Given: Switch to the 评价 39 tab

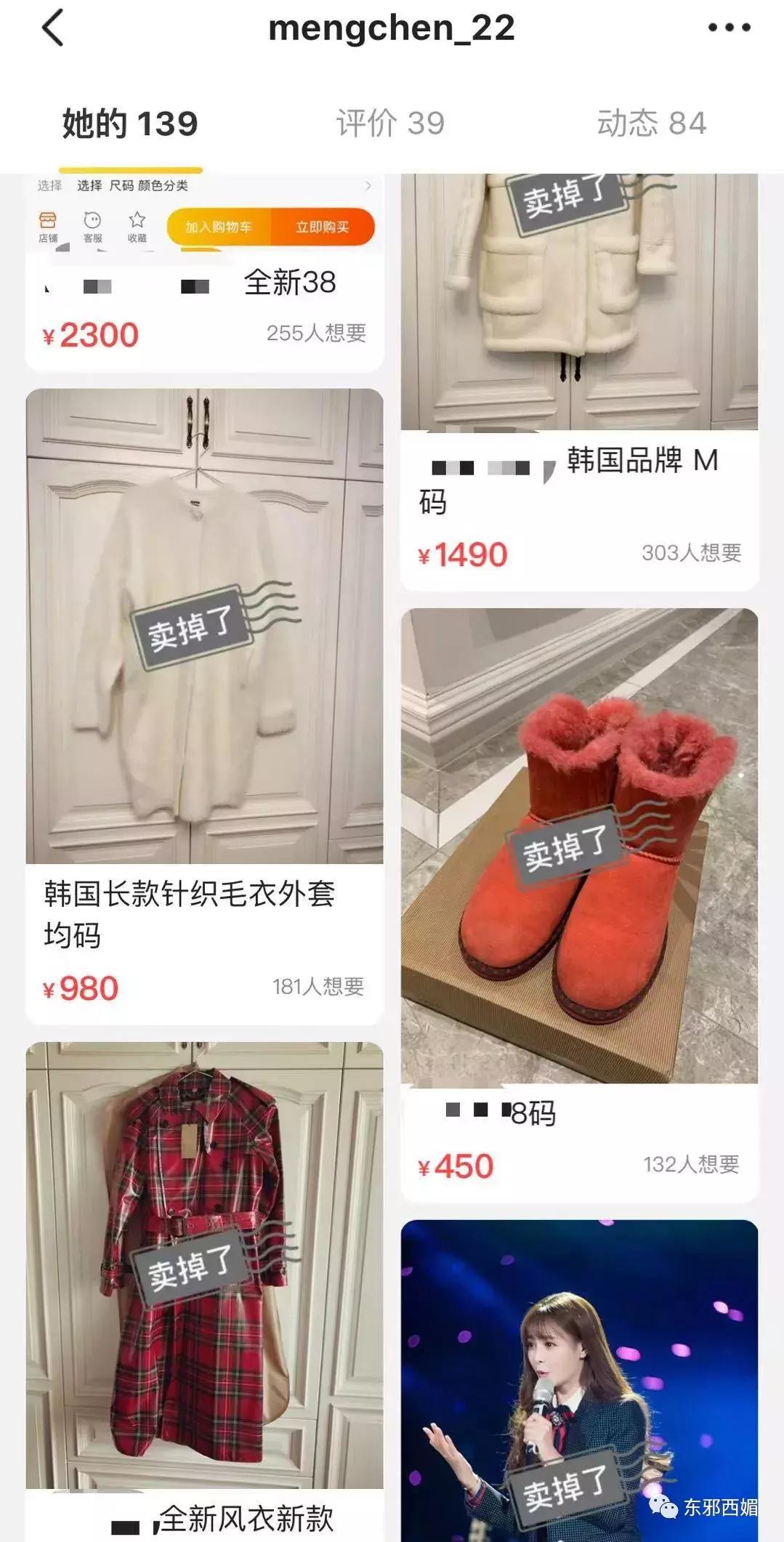Looking at the screenshot, I should click(389, 124).
